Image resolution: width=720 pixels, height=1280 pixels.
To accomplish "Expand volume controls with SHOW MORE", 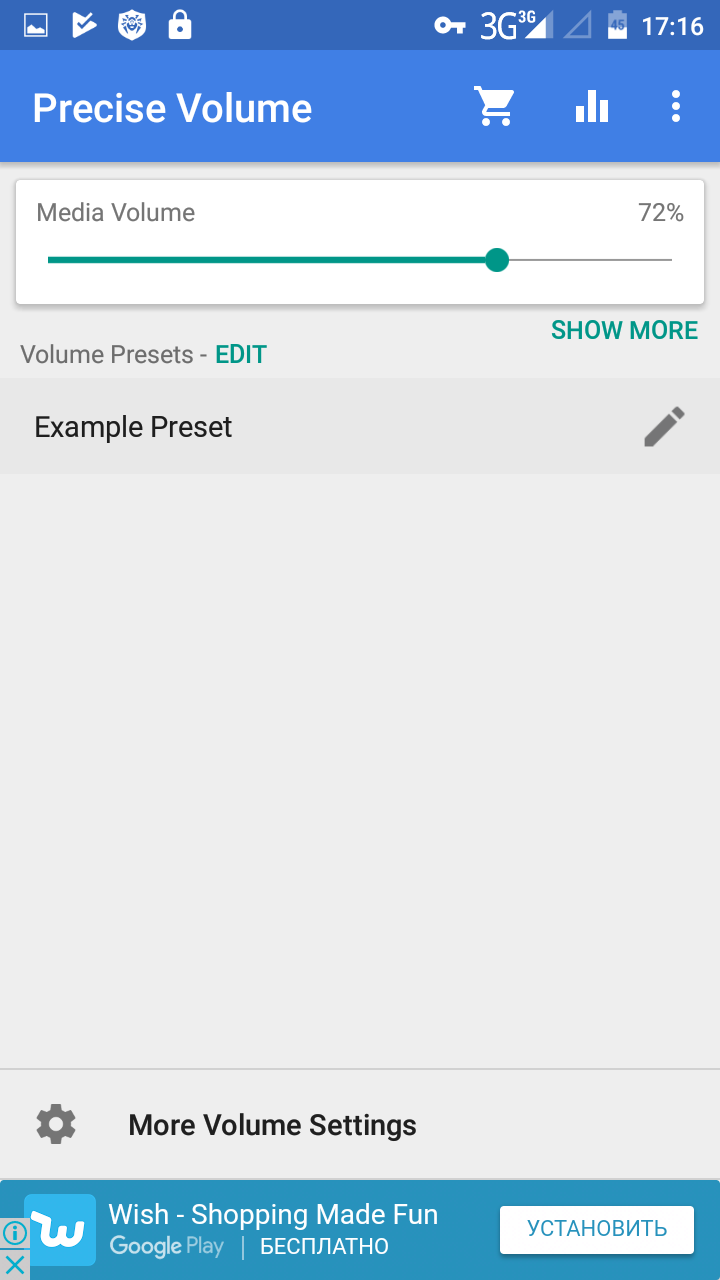I will pos(624,331).
